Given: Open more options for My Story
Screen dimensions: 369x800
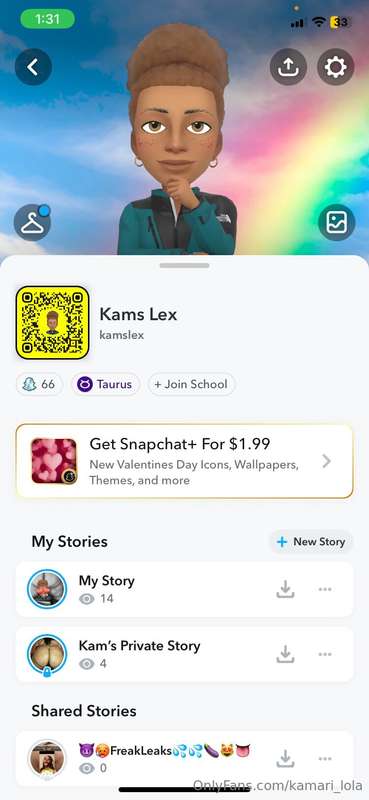Looking at the screenshot, I should coord(325,589).
